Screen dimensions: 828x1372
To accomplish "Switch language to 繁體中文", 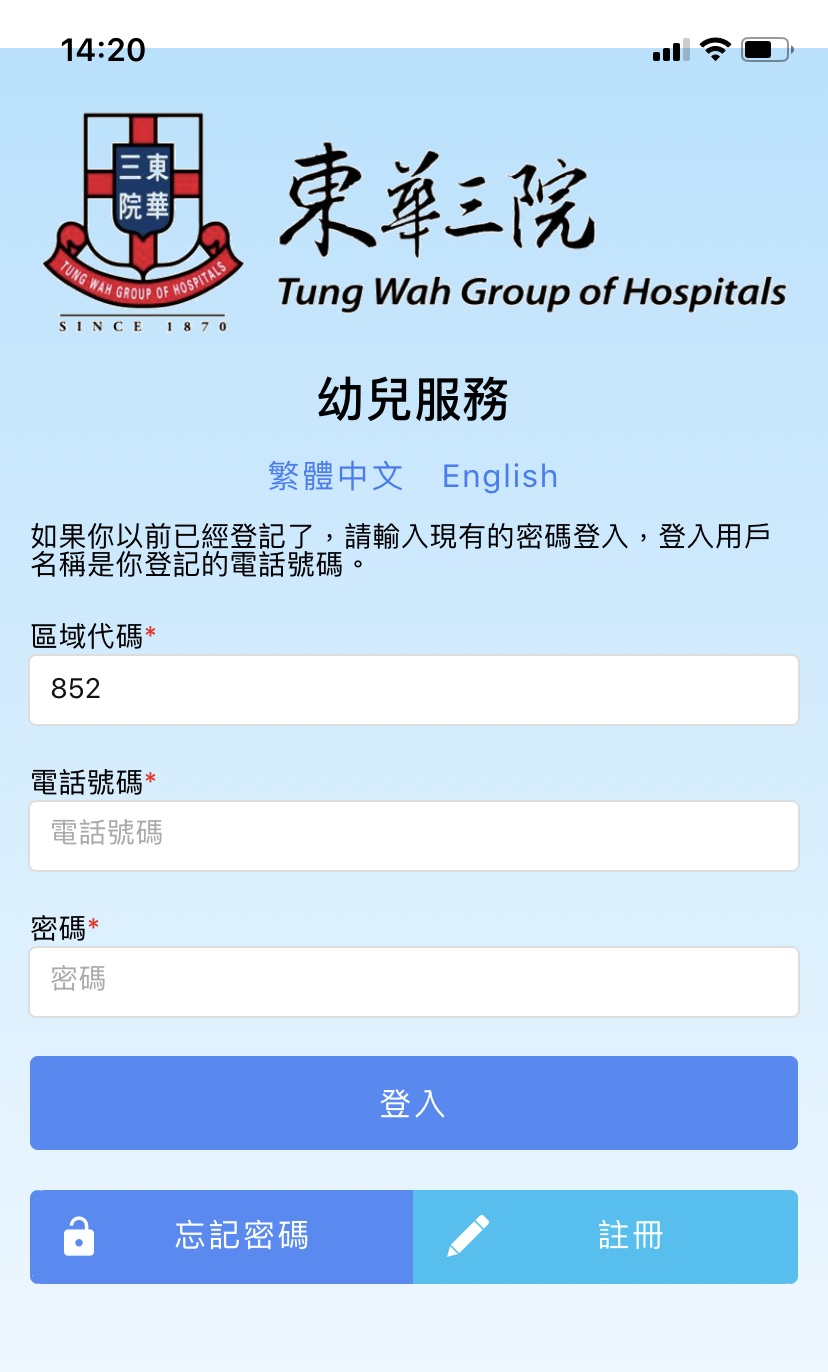I will [x=336, y=476].
